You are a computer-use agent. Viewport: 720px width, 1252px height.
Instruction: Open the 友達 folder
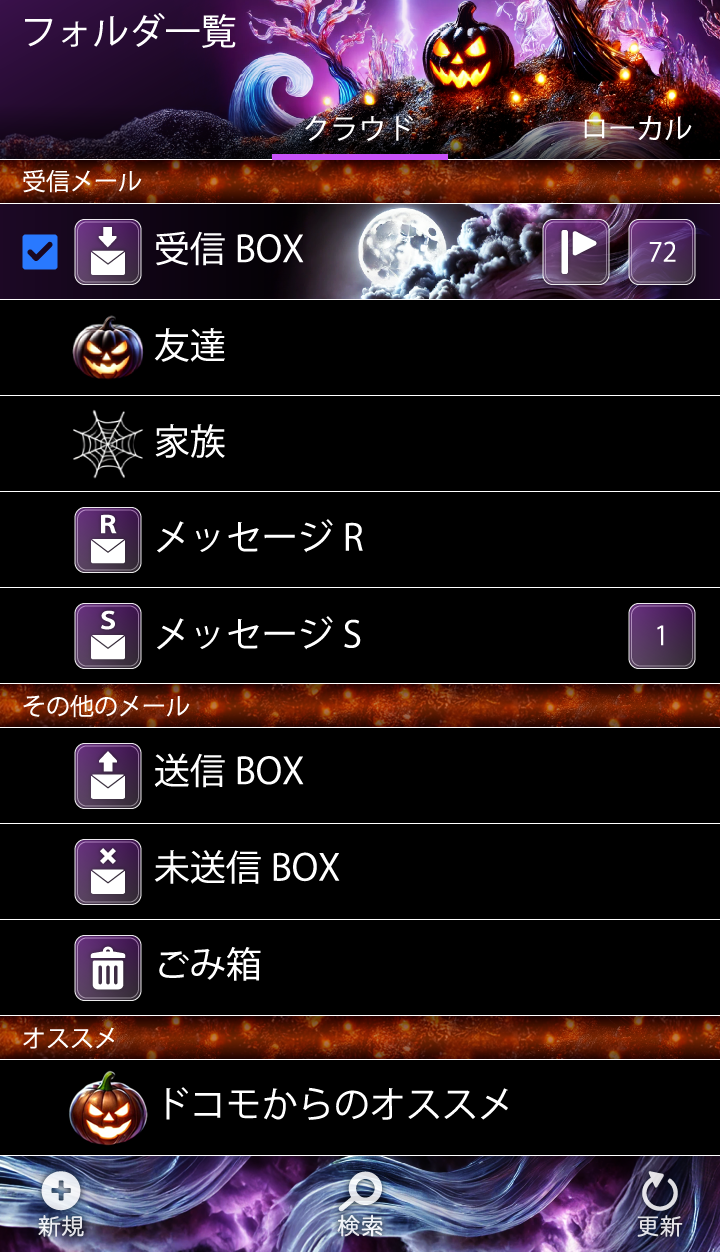tap(190, 347)
